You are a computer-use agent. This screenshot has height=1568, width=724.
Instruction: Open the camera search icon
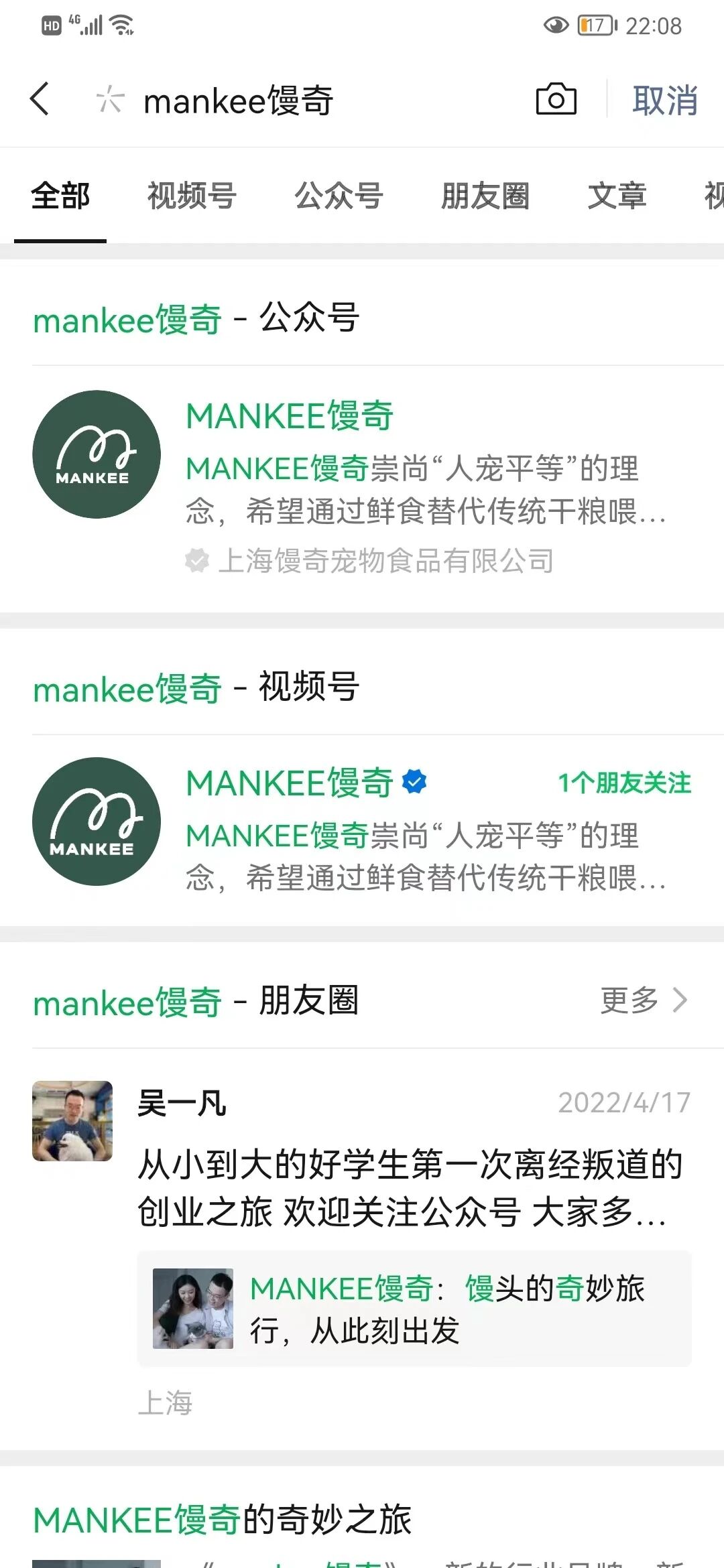click(556, 99)
